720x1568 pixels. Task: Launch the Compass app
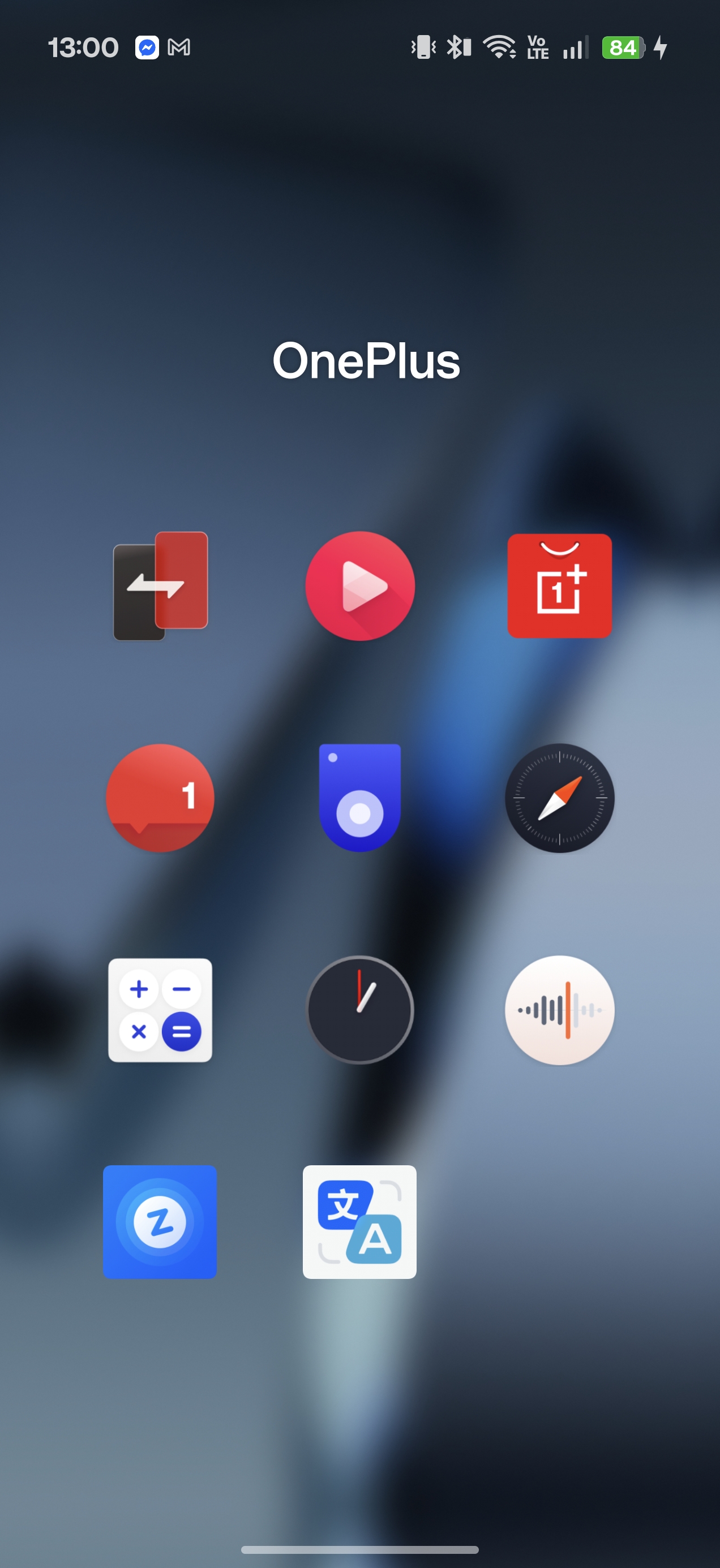559,798
